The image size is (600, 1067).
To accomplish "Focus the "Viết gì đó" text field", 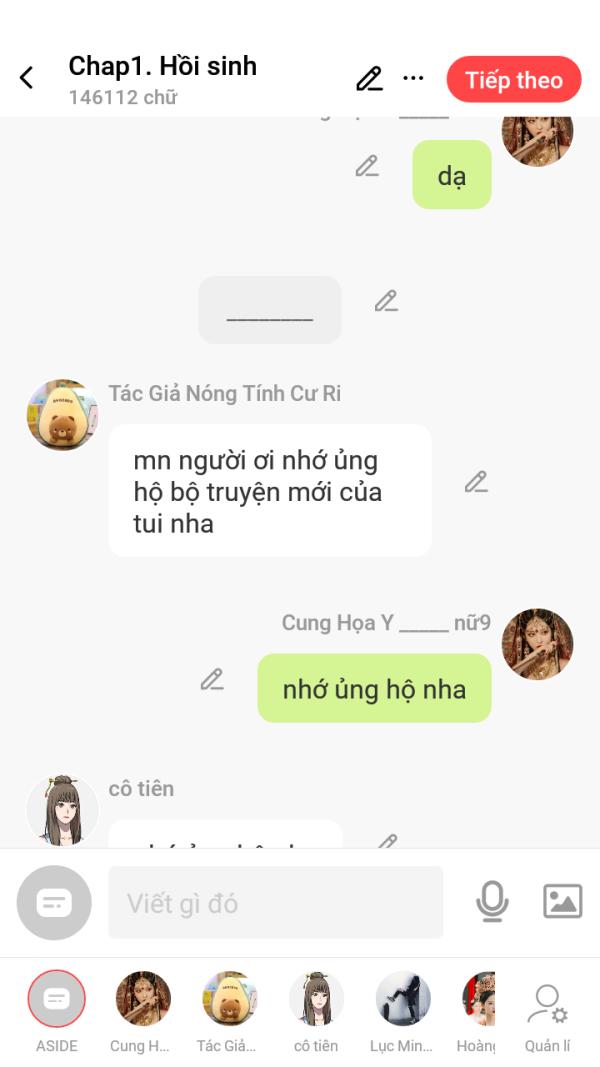I will click(276, 902).
